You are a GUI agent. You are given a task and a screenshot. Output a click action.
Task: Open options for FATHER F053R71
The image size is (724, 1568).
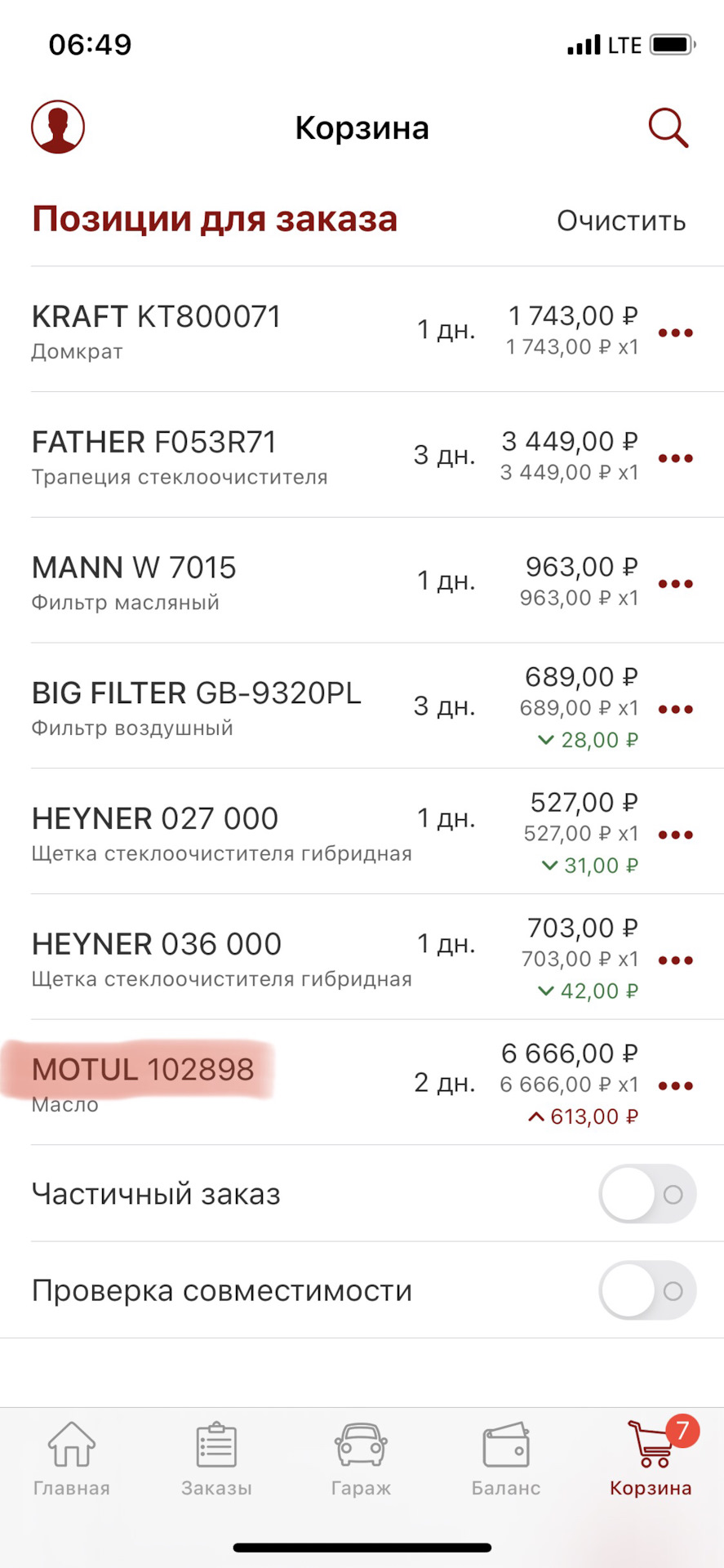pos(675,458)
